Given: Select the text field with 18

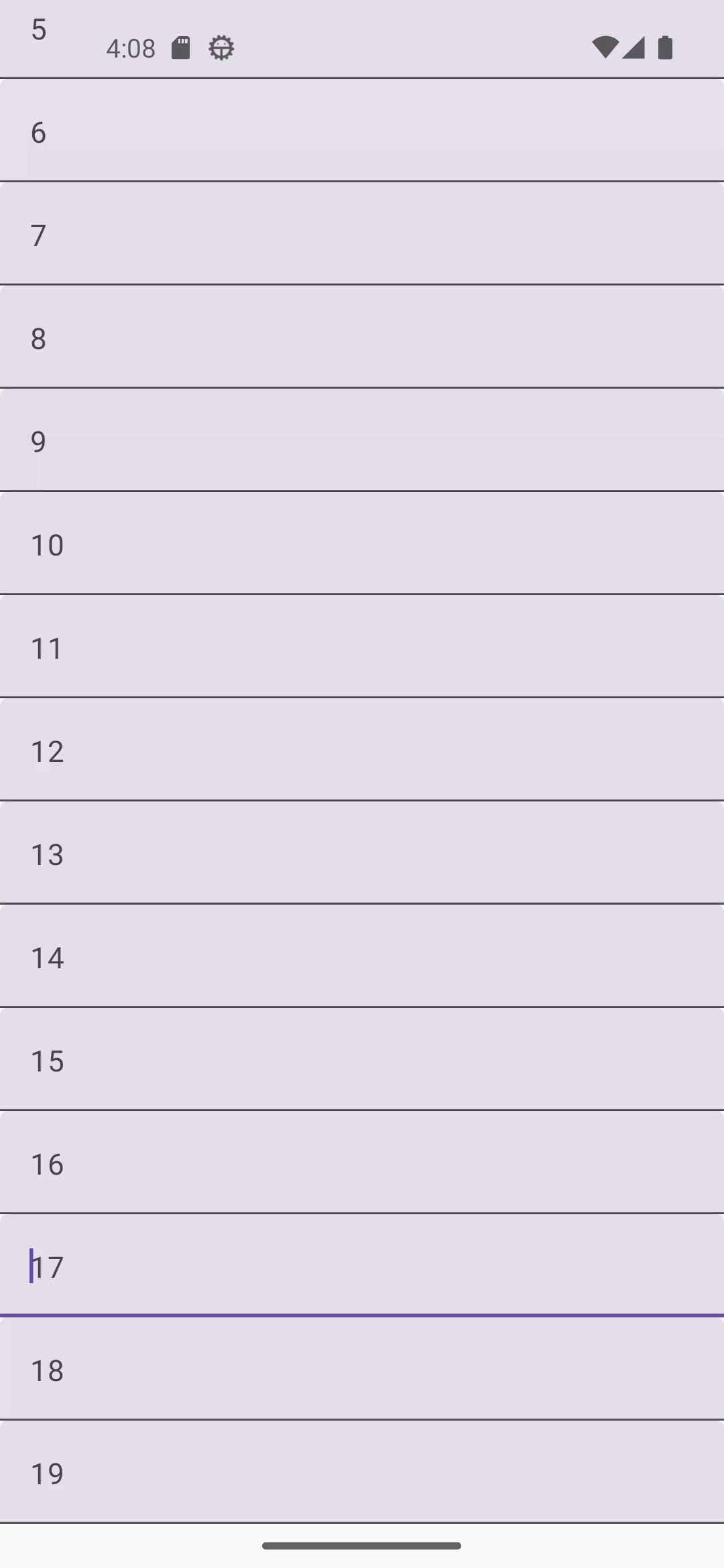Looking at the screenshot, I should [362, 1370].
